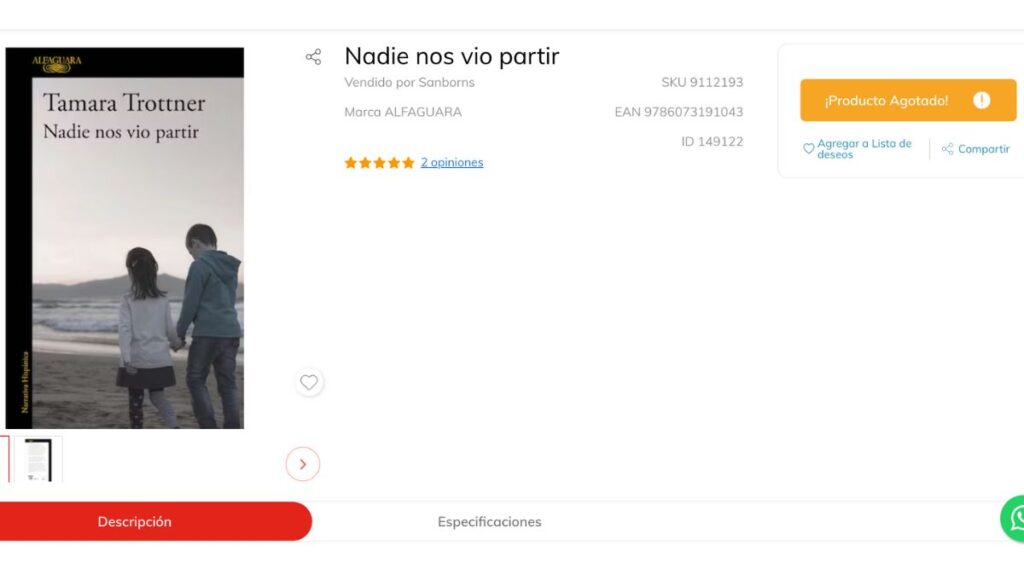The width and height of the screenshot is (1024, 580).
Task: Add to wishlist via Agregar a Lista de deseos
Action: pyautogui.click(x=858, y=149)
